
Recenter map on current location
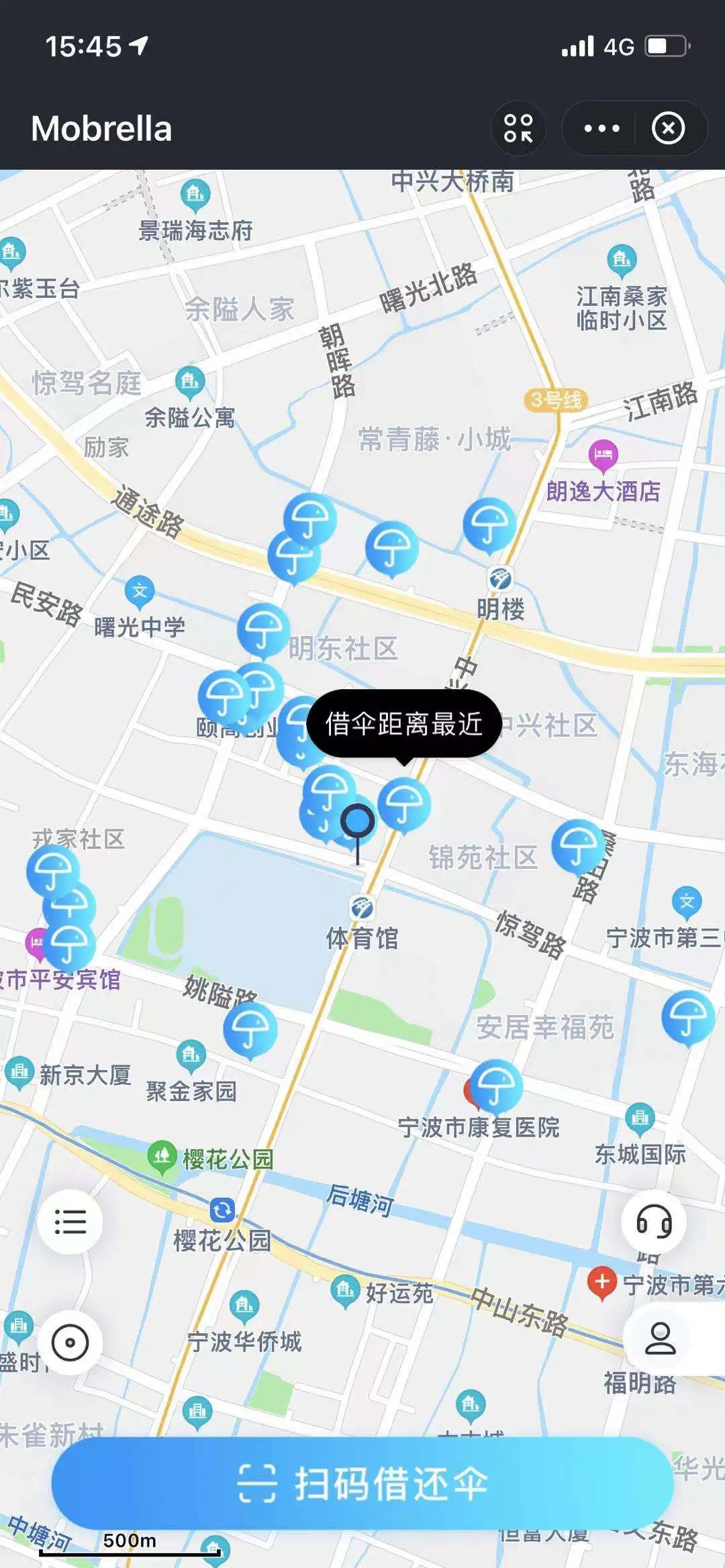[x=70, y=1343]
